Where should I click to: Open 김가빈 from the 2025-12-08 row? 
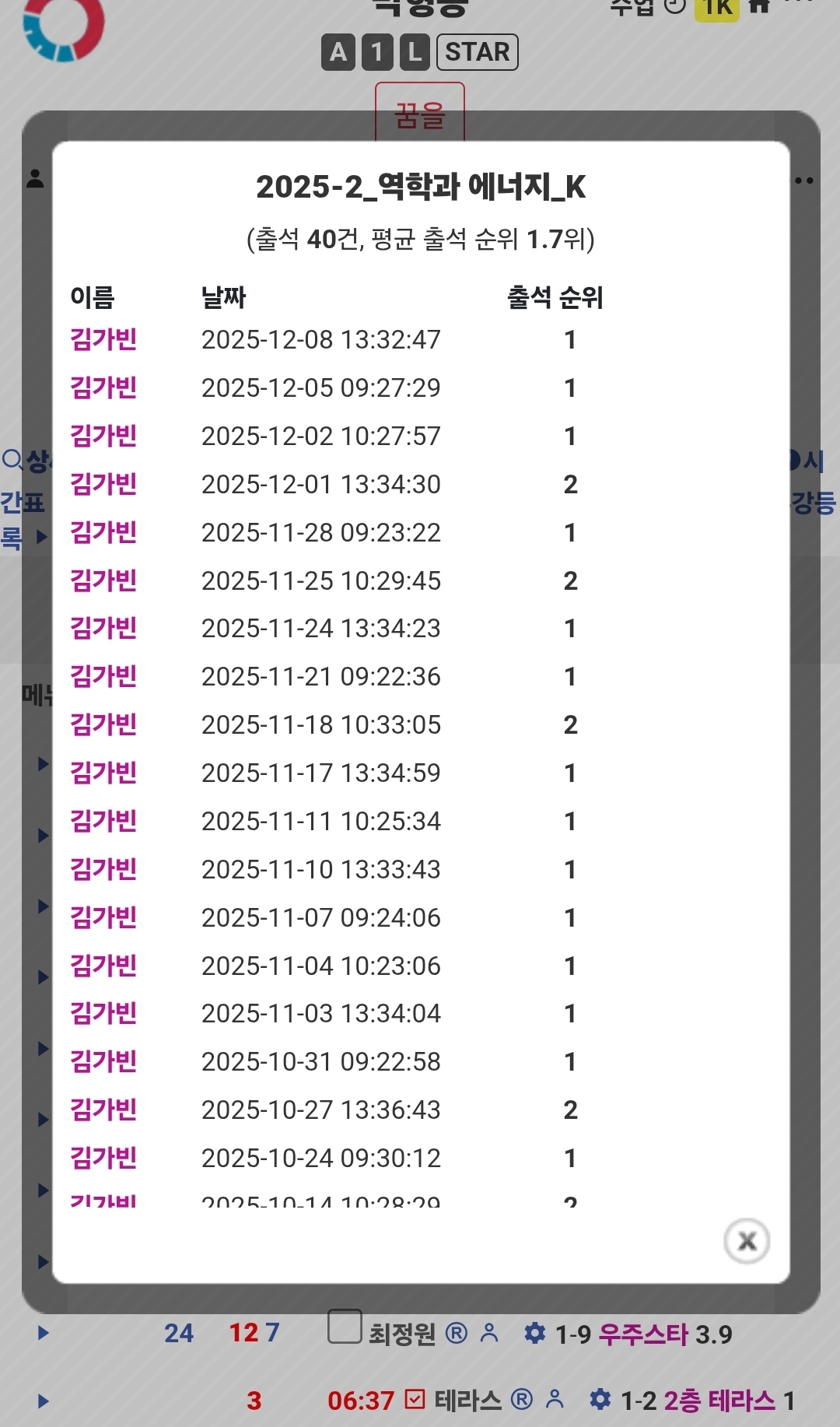103,340
